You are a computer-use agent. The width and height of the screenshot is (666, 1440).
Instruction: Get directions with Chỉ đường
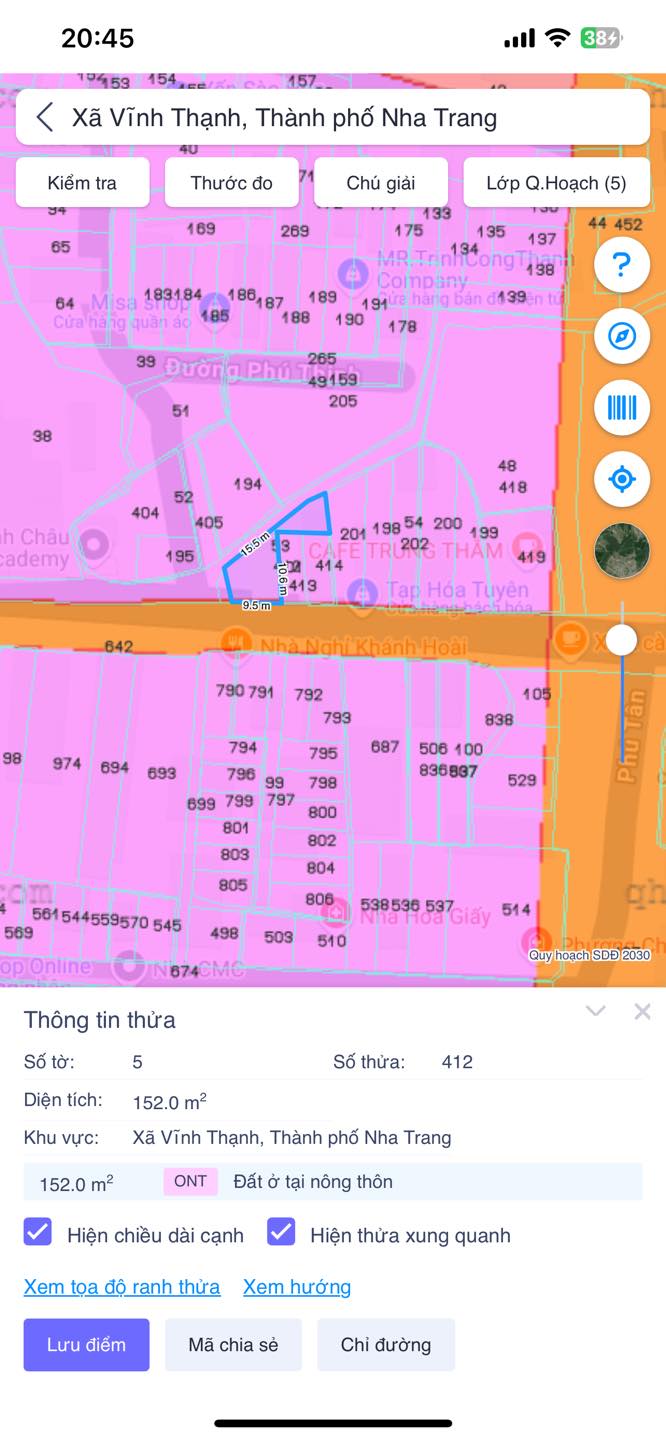[x=386, y=1345]
